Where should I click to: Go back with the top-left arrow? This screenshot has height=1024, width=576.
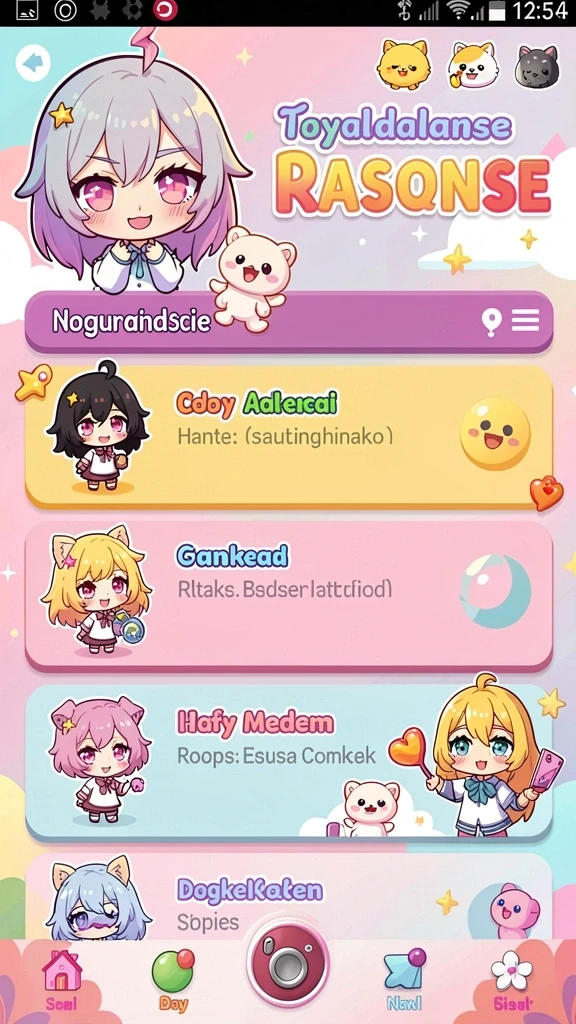tap(33, 63)
